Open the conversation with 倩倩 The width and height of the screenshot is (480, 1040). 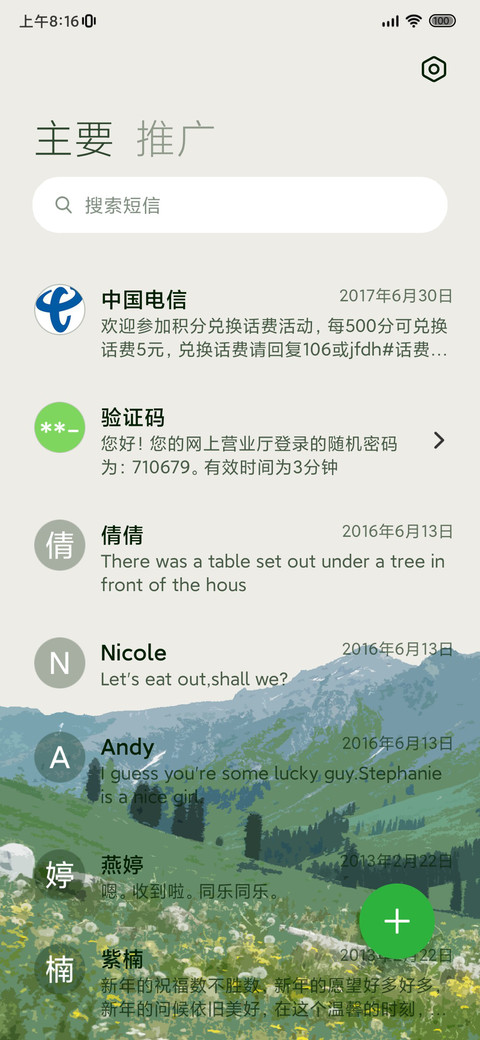240,559
